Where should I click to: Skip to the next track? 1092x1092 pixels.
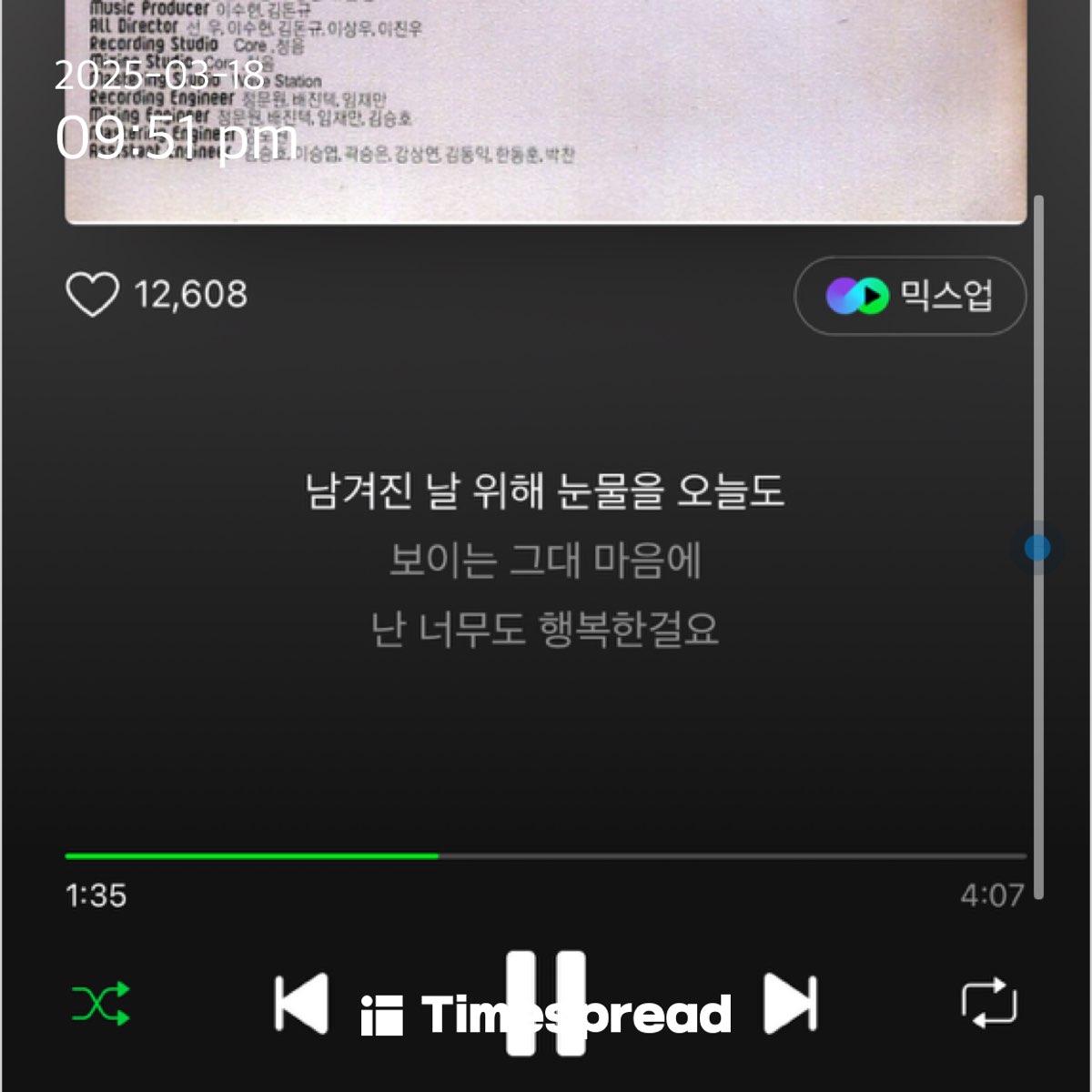[790, 1004]
